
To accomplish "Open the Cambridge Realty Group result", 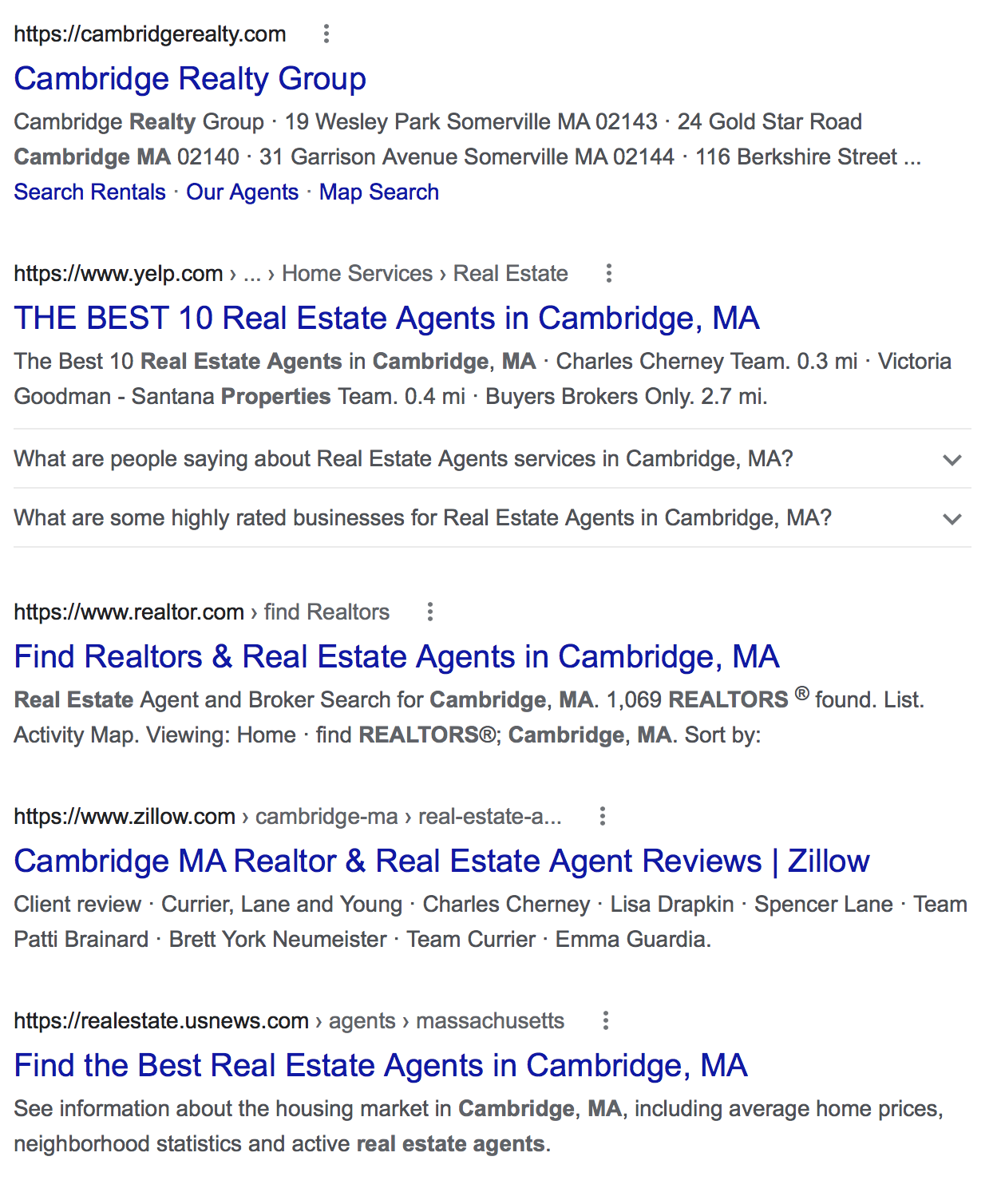I will [x=190, y=78].
